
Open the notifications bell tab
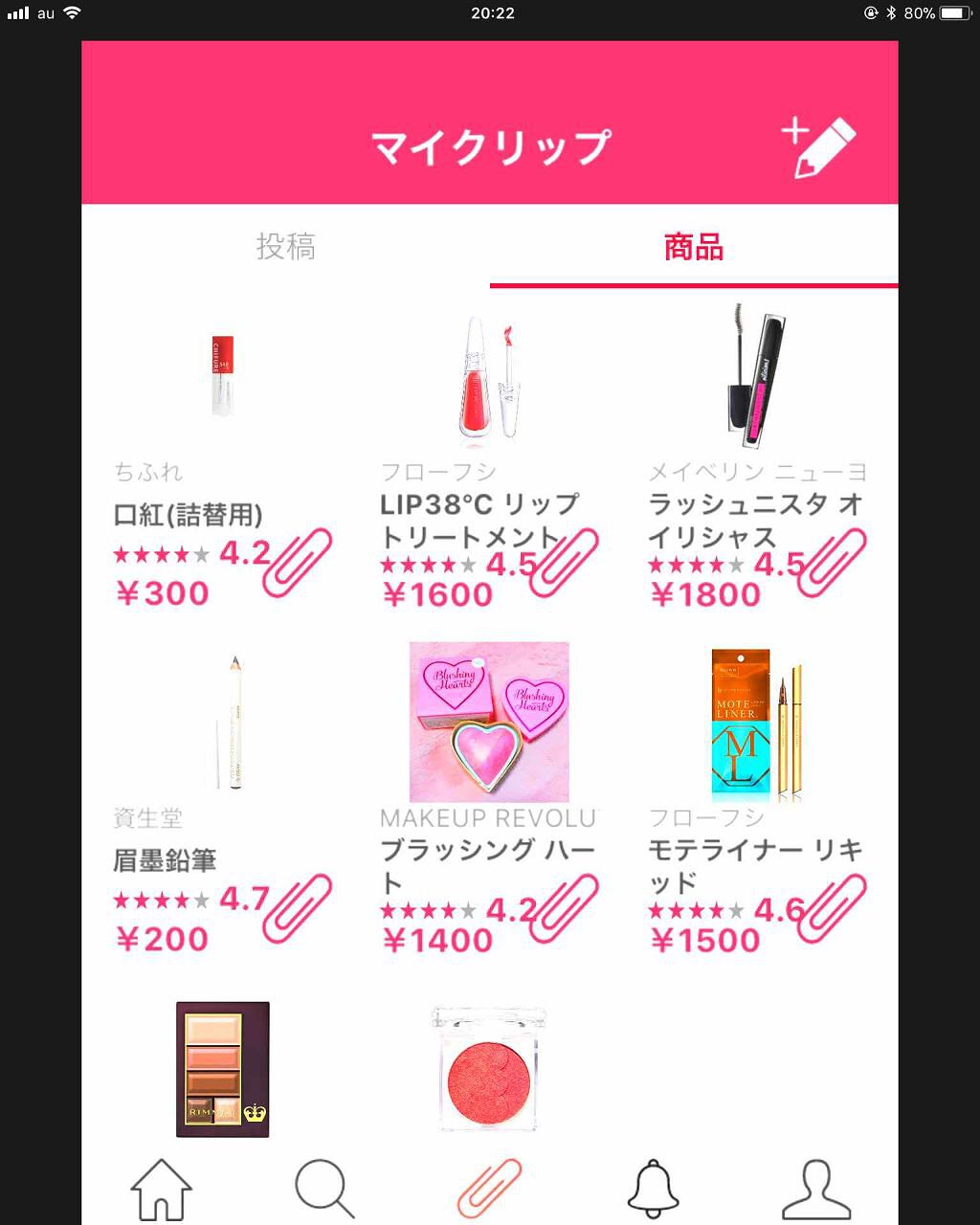pyautogui.click(x=653, y=1190)
